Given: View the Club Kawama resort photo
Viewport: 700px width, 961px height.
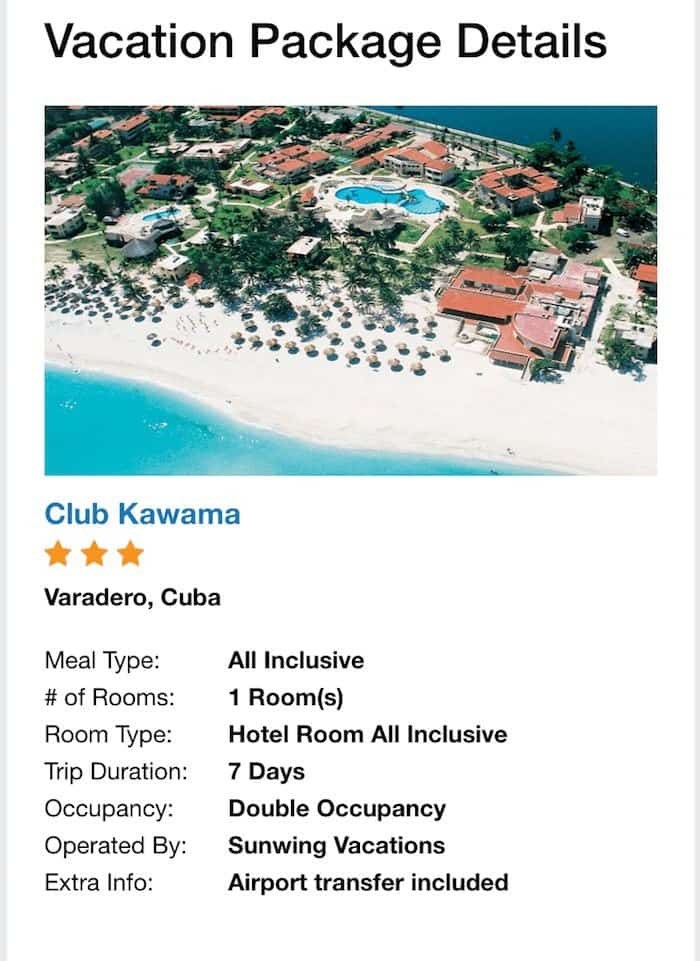Looking at the screenshot, I should coord(350,290).
